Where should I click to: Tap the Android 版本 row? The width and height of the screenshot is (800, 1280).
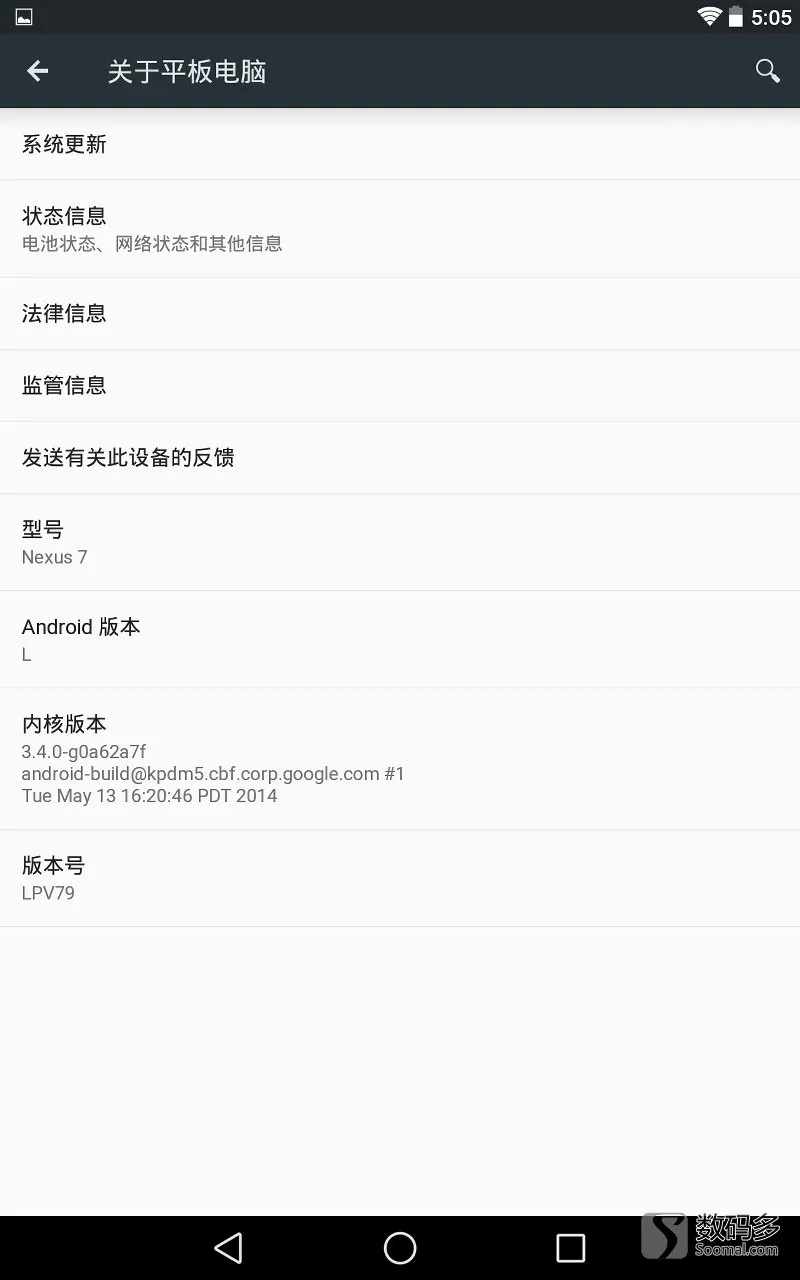400,639
